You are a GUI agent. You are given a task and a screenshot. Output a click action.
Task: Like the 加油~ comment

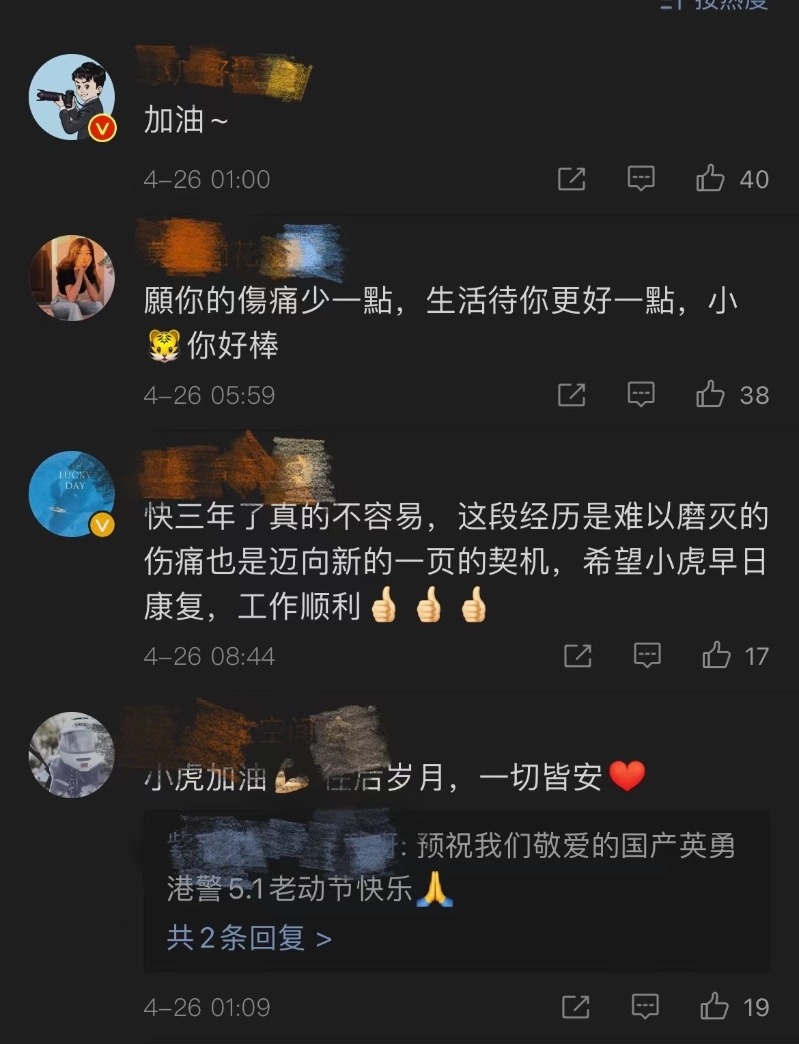tap(711, 179)
